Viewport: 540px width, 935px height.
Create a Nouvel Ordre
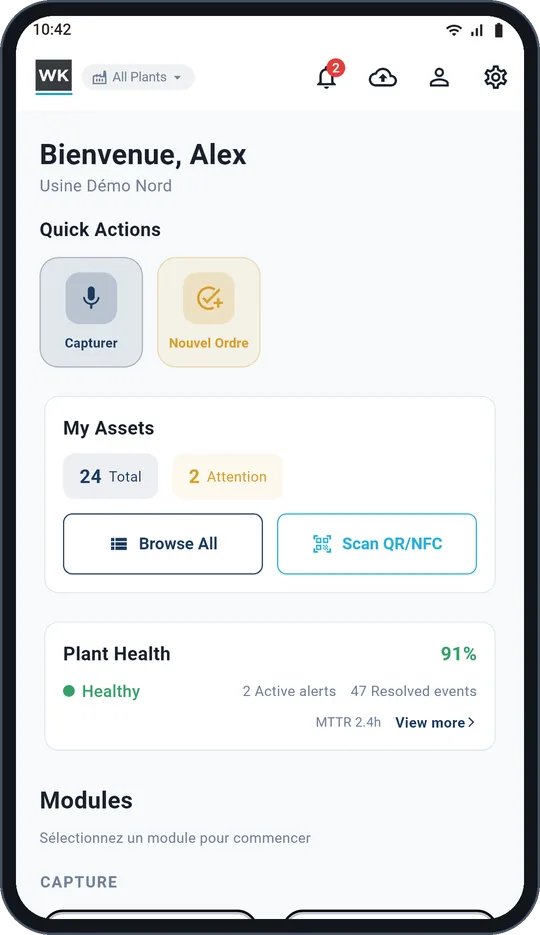click(x=209, y=312)
